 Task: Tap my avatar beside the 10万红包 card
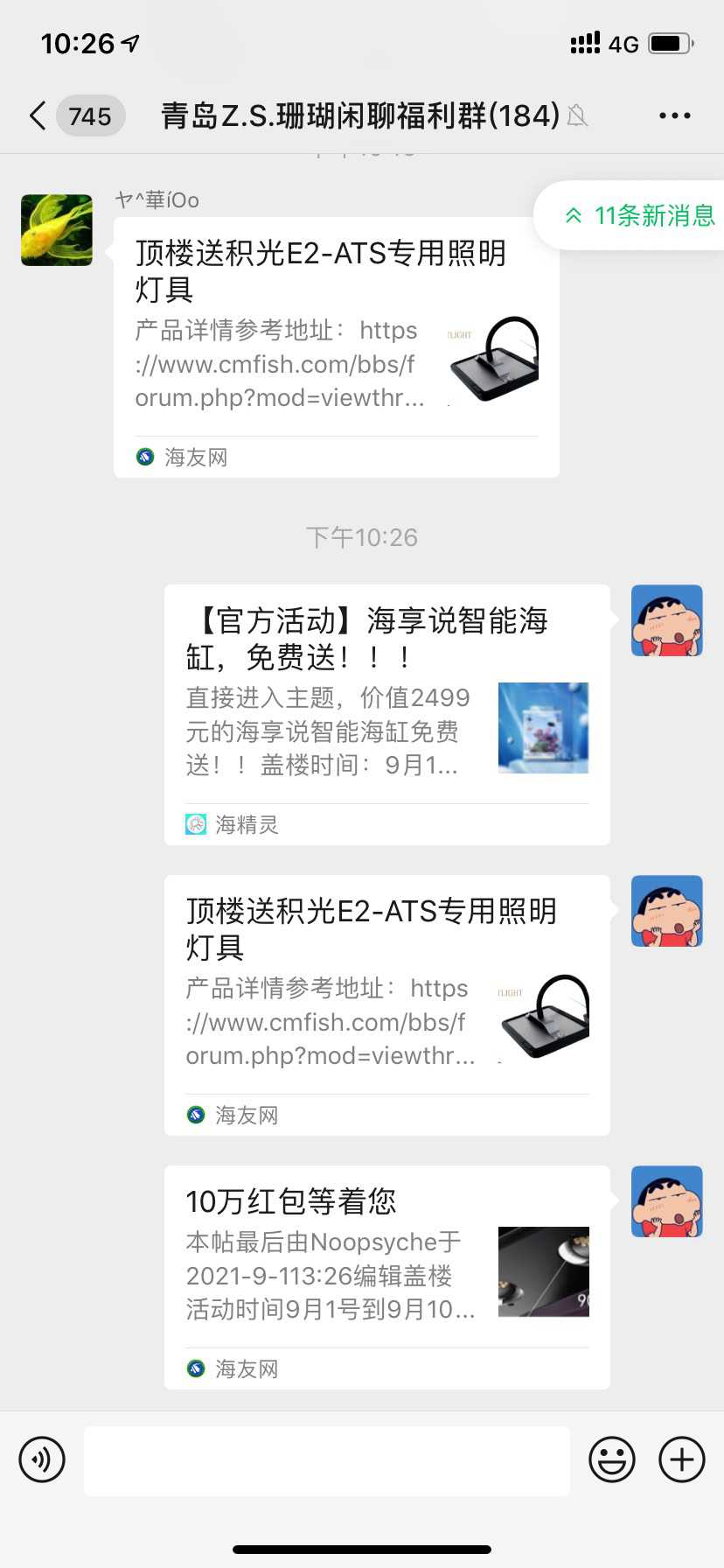pyautogui.click(x=666, y=1200)
